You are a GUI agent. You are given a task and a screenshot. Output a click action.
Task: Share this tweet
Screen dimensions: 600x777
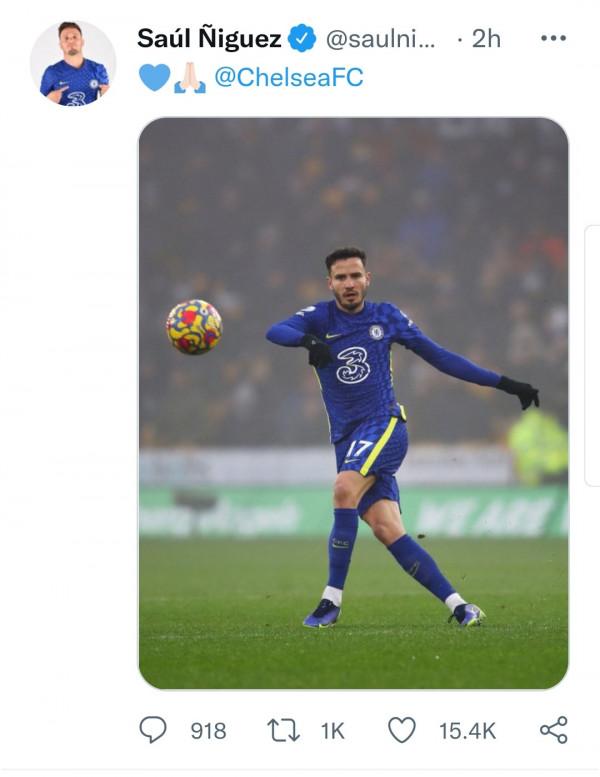[553, 730]
